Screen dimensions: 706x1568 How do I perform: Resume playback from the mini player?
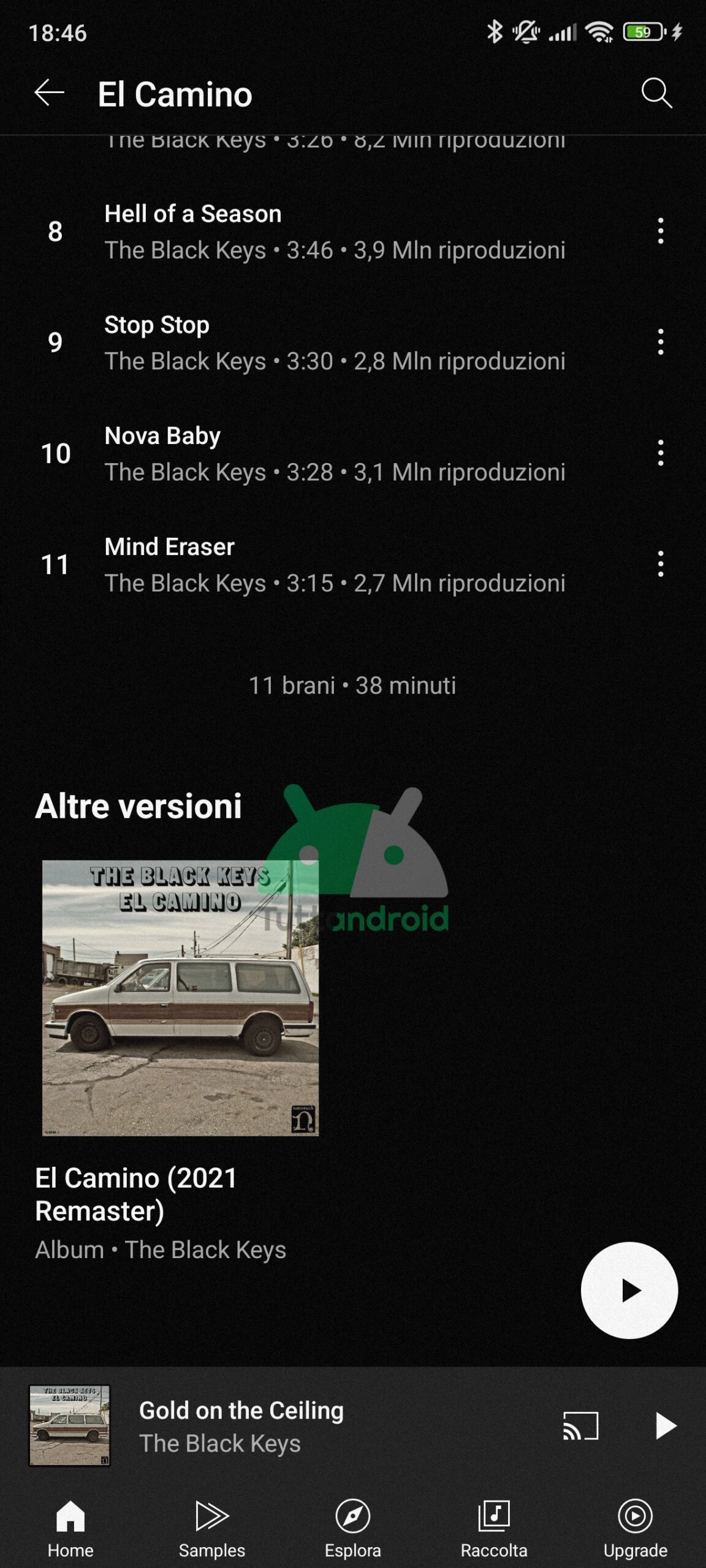pyautogui.click(x=665, y=1426)
